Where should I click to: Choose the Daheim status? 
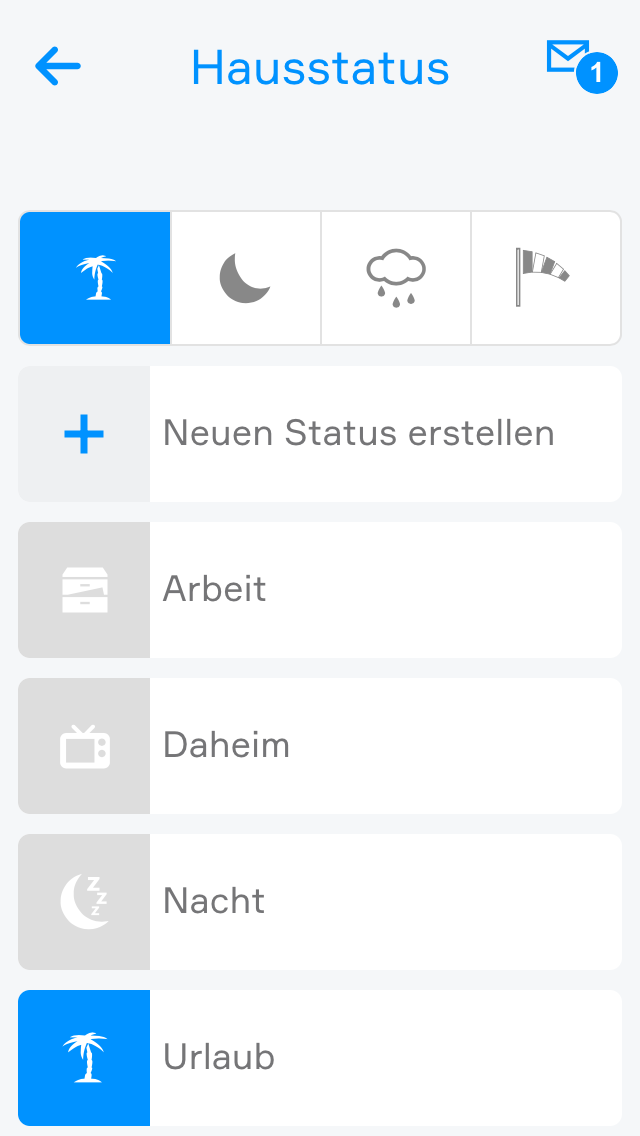(320, 746)
